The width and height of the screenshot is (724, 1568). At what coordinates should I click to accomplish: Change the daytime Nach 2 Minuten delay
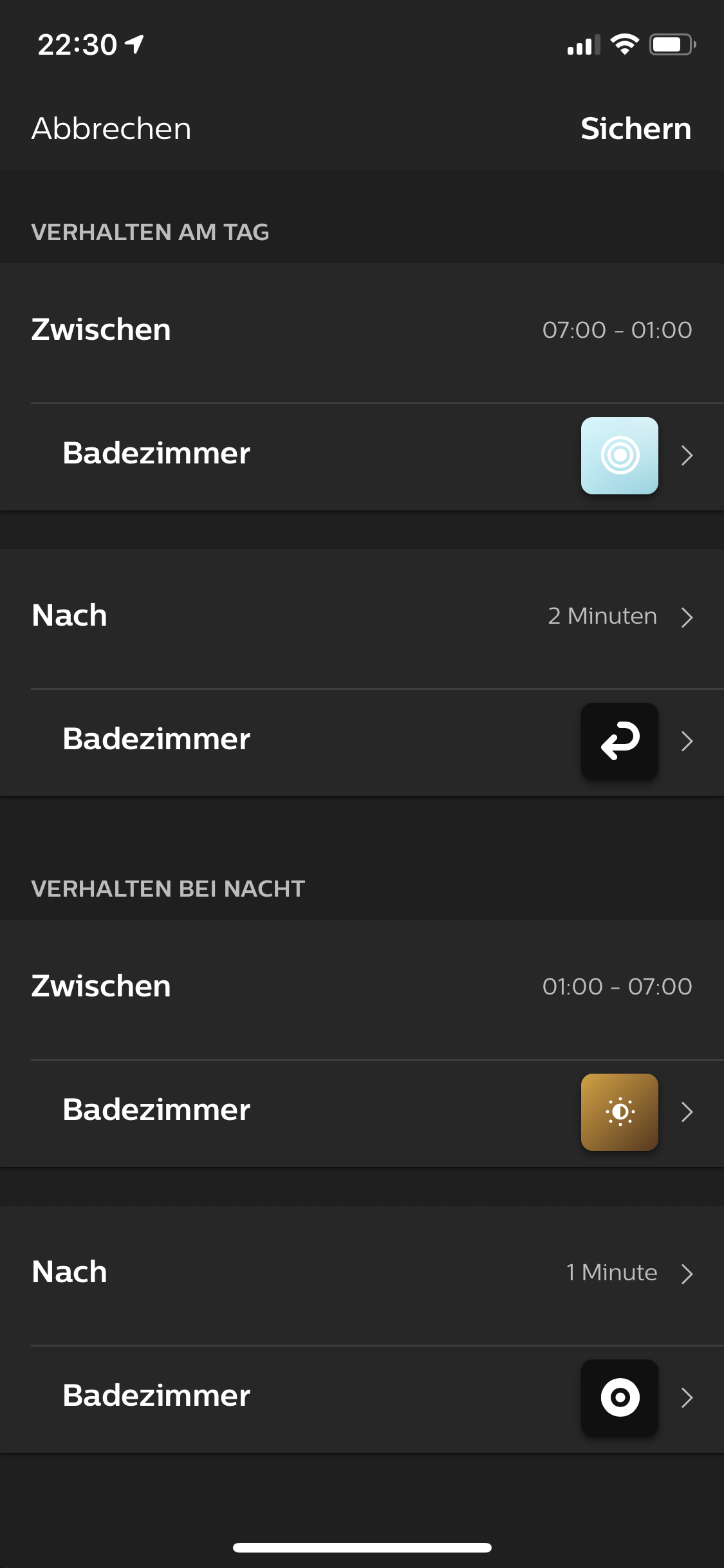pos(618,617)
